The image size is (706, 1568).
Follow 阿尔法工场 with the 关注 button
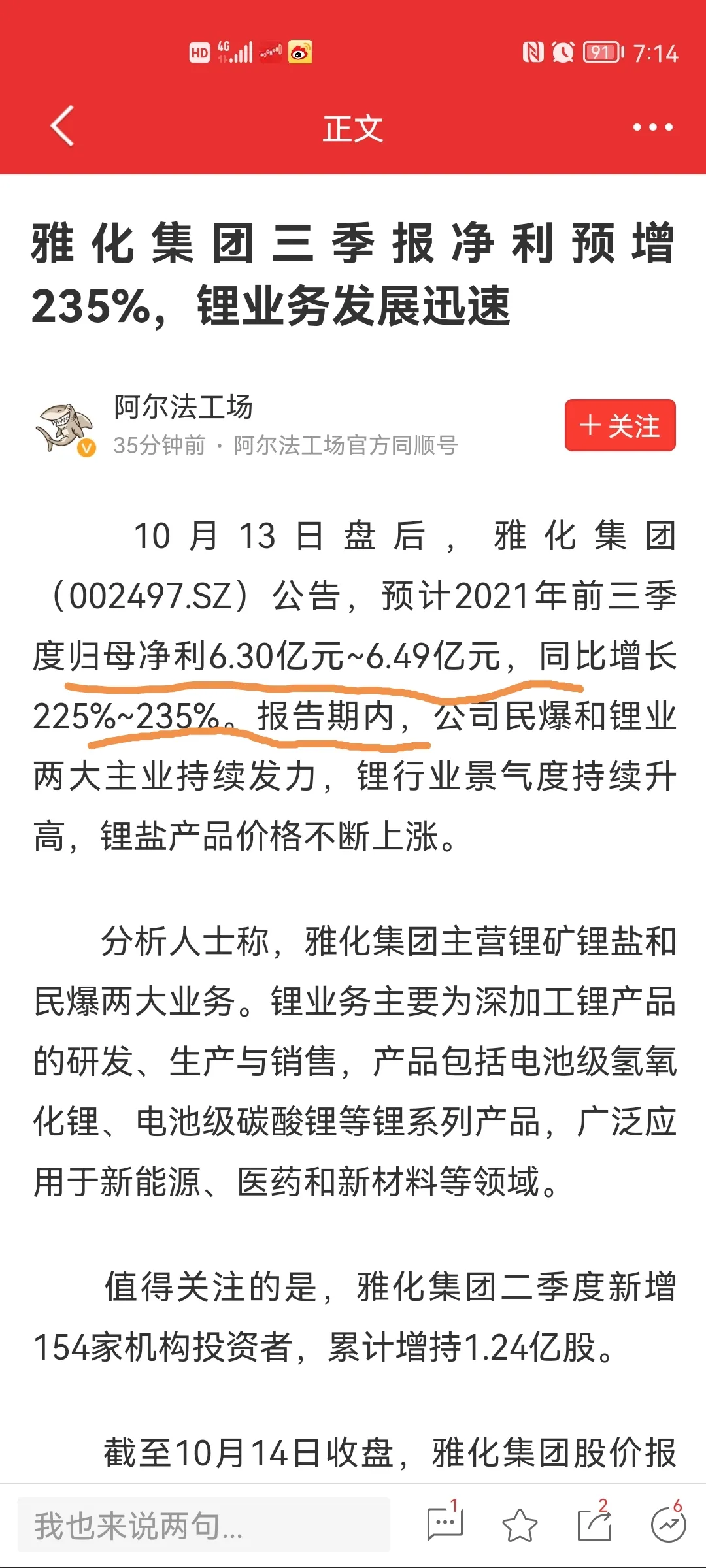tap(620, 425)
